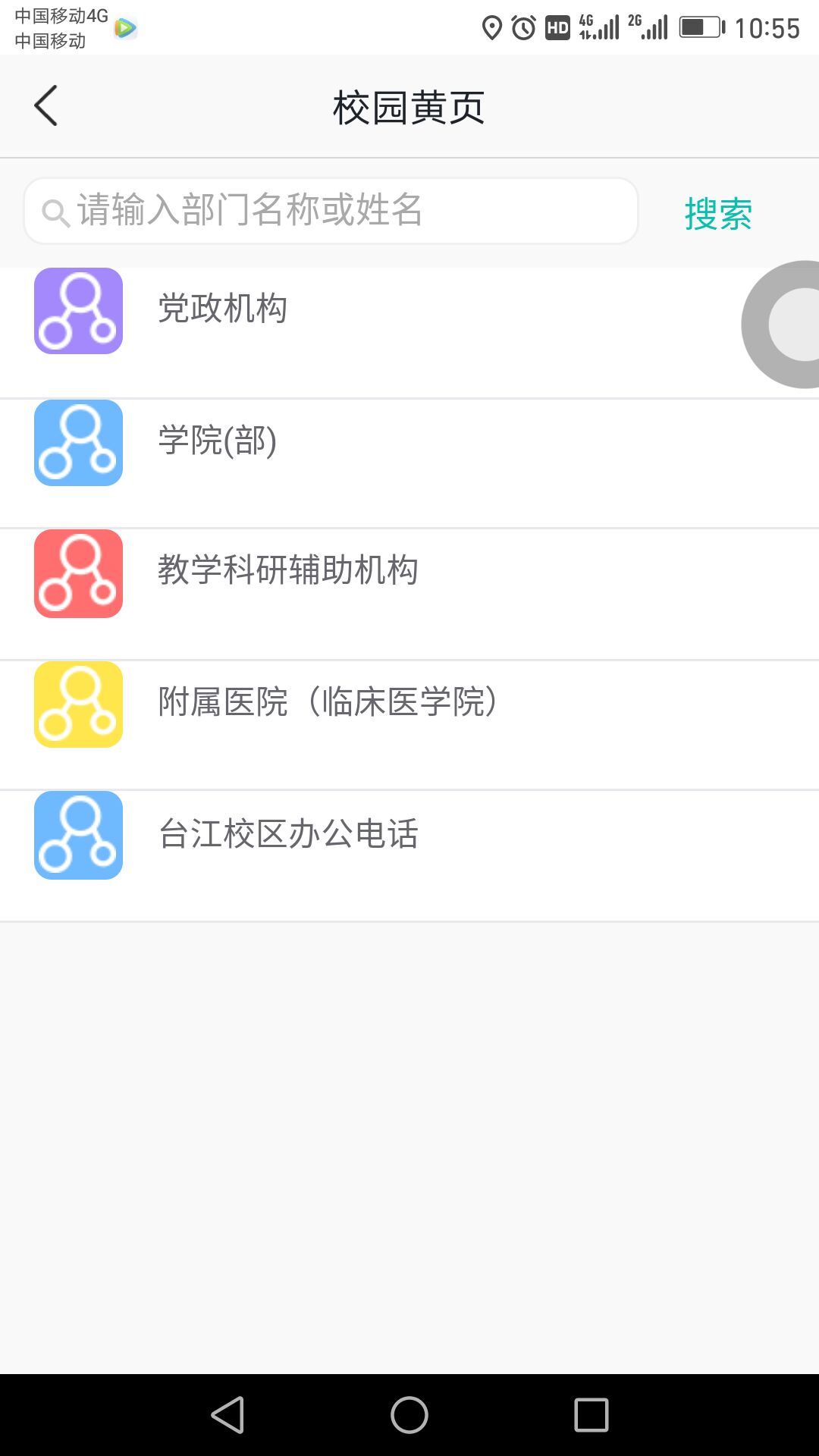Go back from 校园黄页 page
Viewport: 819px width, 1456px height.
tap(46, 106)
